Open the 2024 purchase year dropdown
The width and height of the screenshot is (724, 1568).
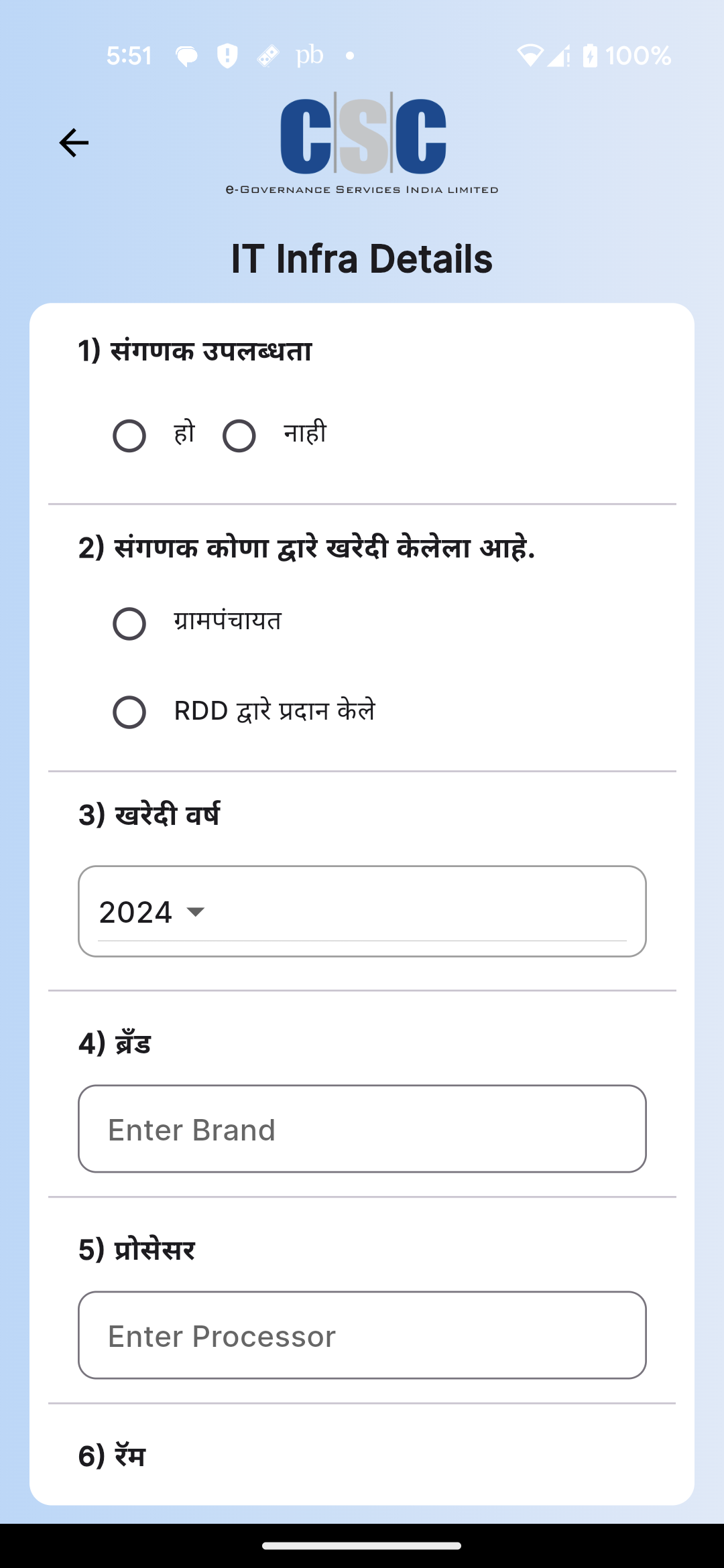pyautogui.click(x=362, y=911)
